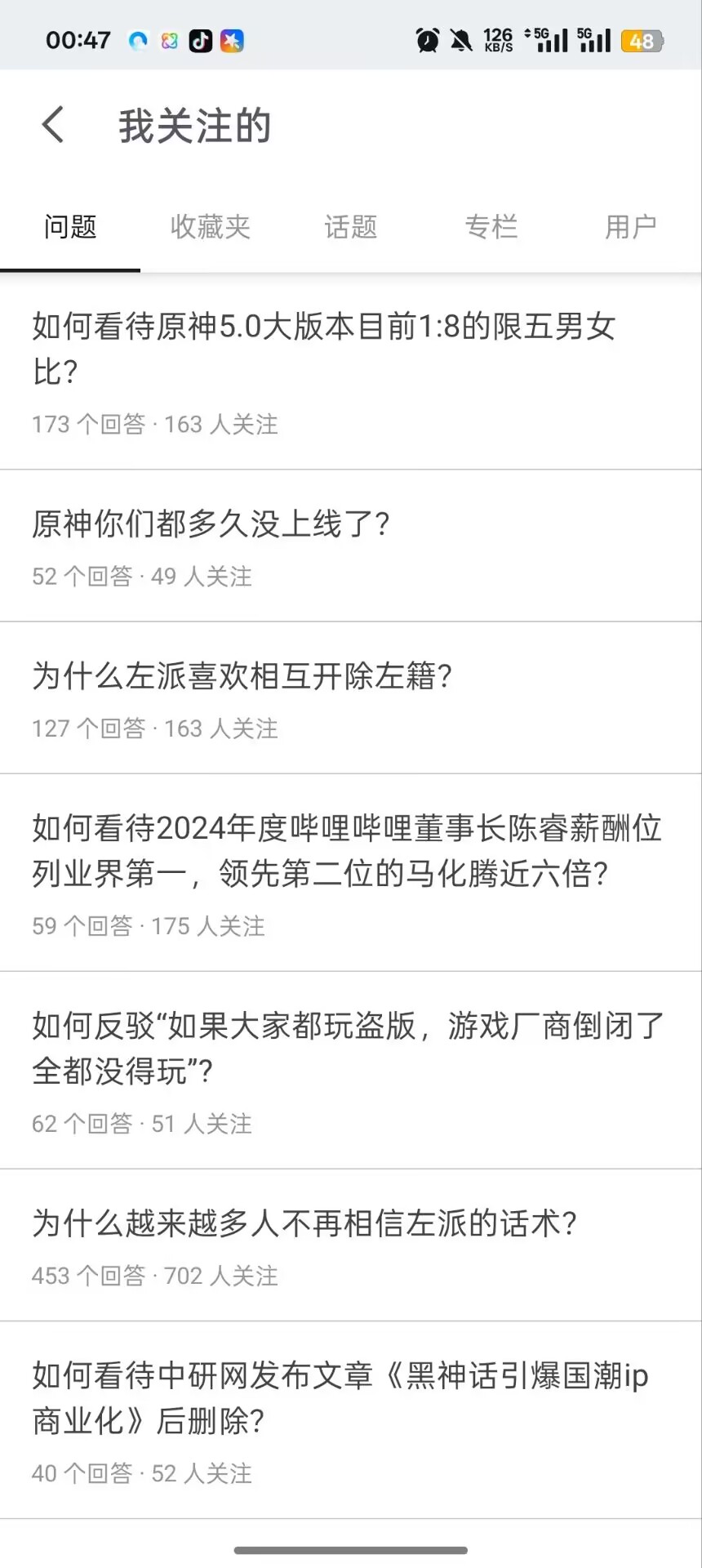Image resolution: width=702 pixels, height=1568 pixels.
Task: Open question about 陈睿薪酬位列业界第一
Action: click(347, 851)
